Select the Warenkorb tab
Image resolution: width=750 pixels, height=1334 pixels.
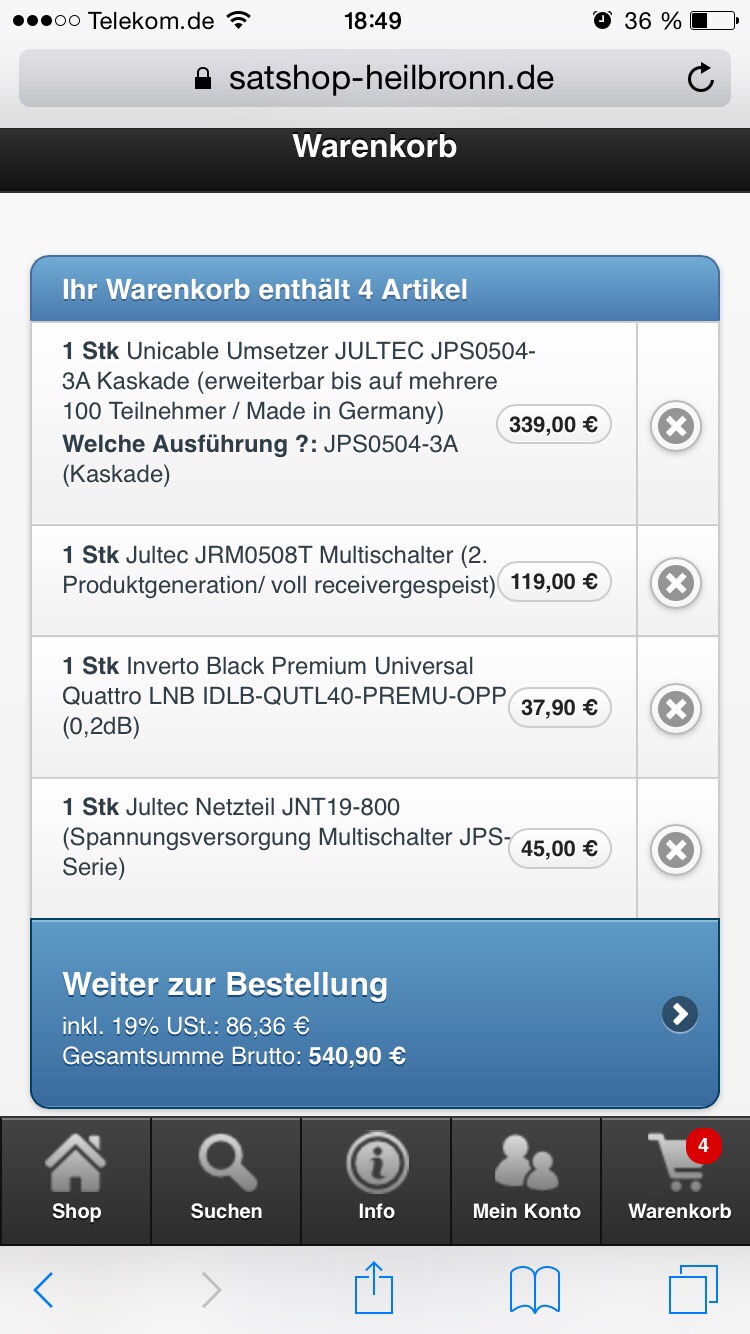coord(678,1181)
